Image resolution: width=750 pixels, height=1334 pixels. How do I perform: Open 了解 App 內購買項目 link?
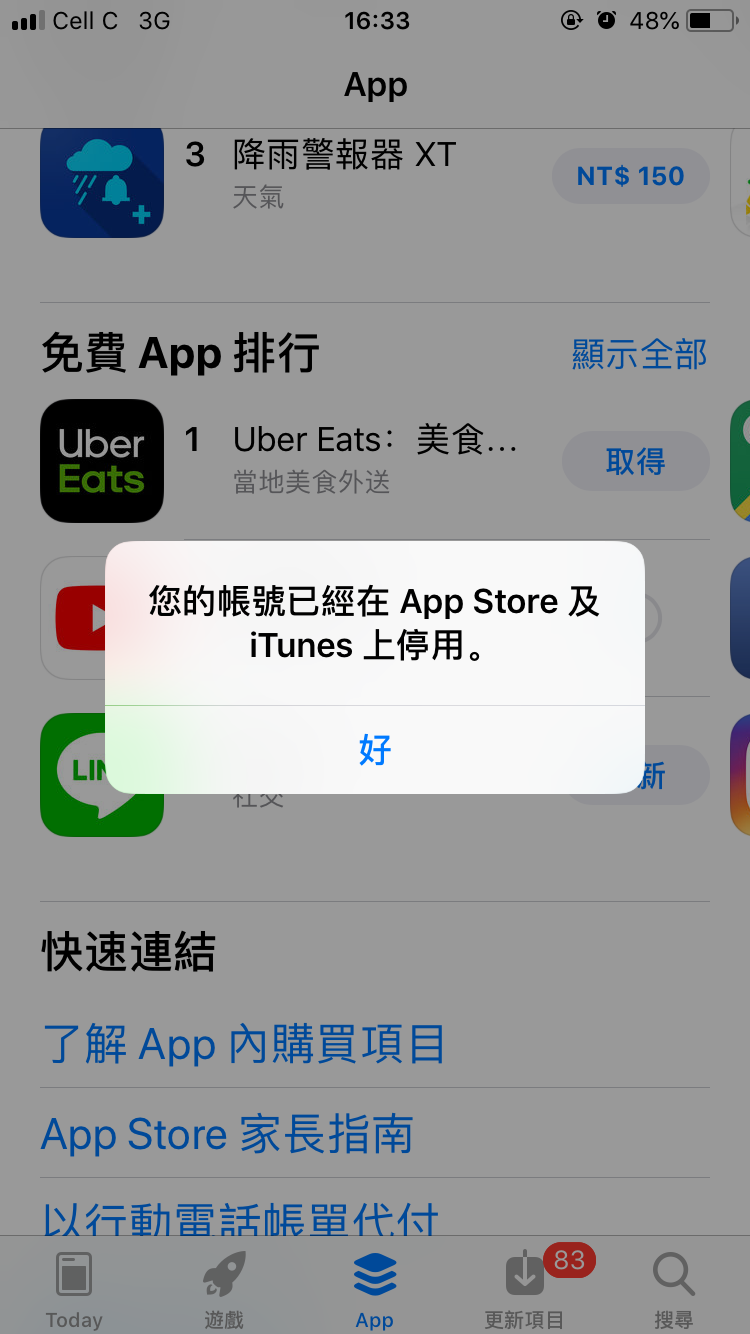point(243,1044)
